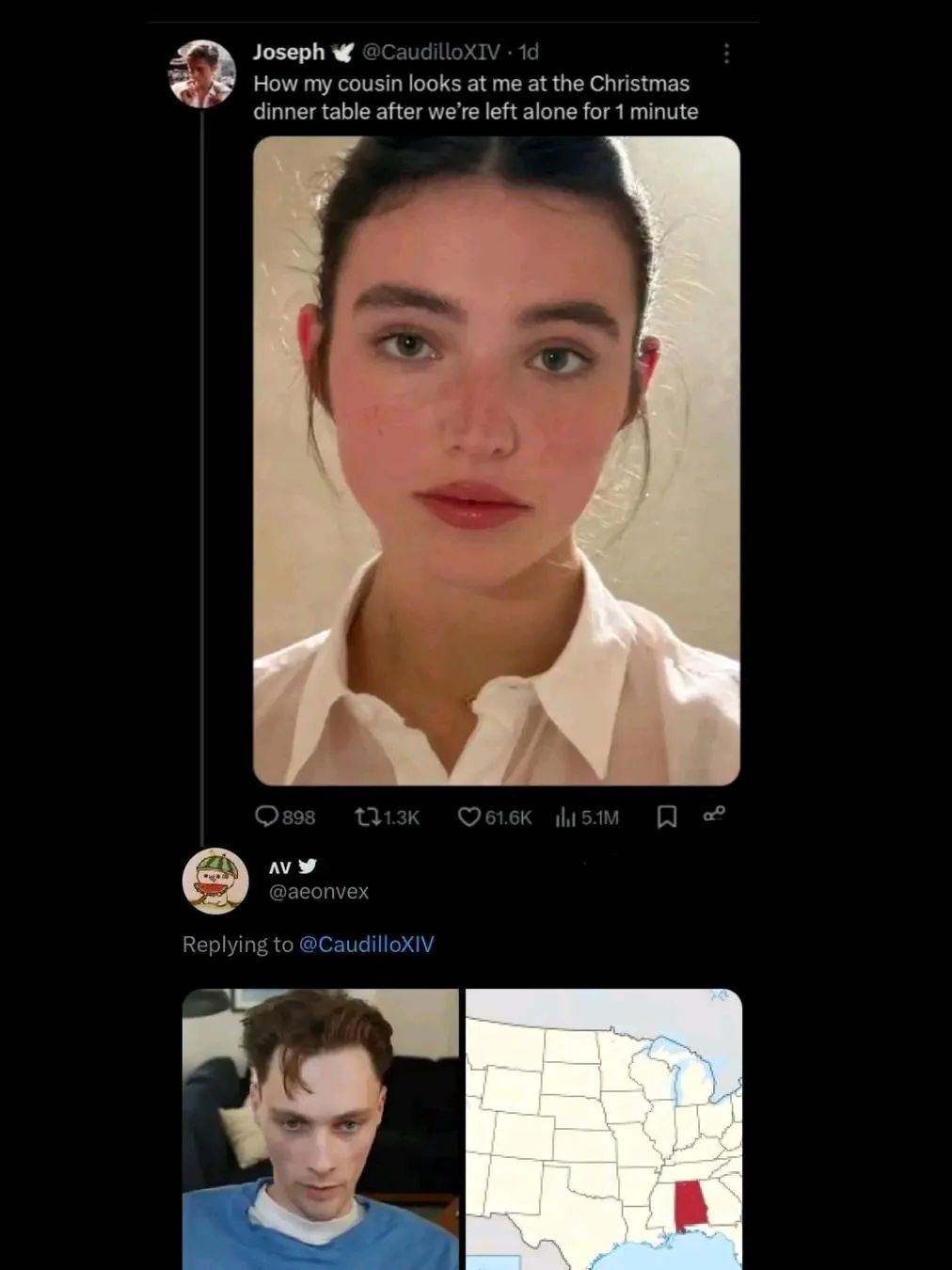952x1270 pixels.
Task: View analytics showing 5.1M views
Action: pyautogui.click(x=565, y=817)
